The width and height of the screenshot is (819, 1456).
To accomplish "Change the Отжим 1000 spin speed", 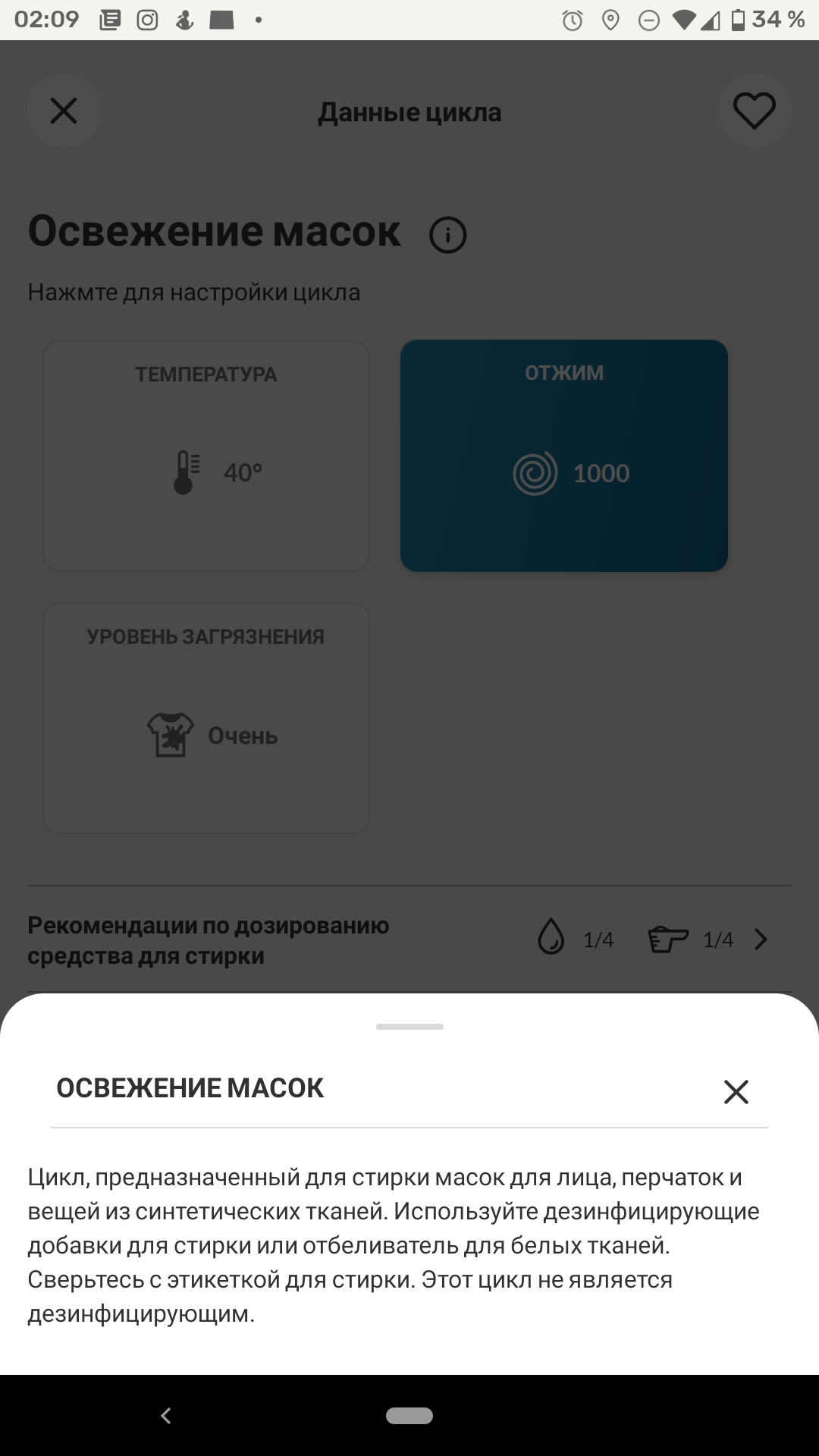I will pos(564,455).
